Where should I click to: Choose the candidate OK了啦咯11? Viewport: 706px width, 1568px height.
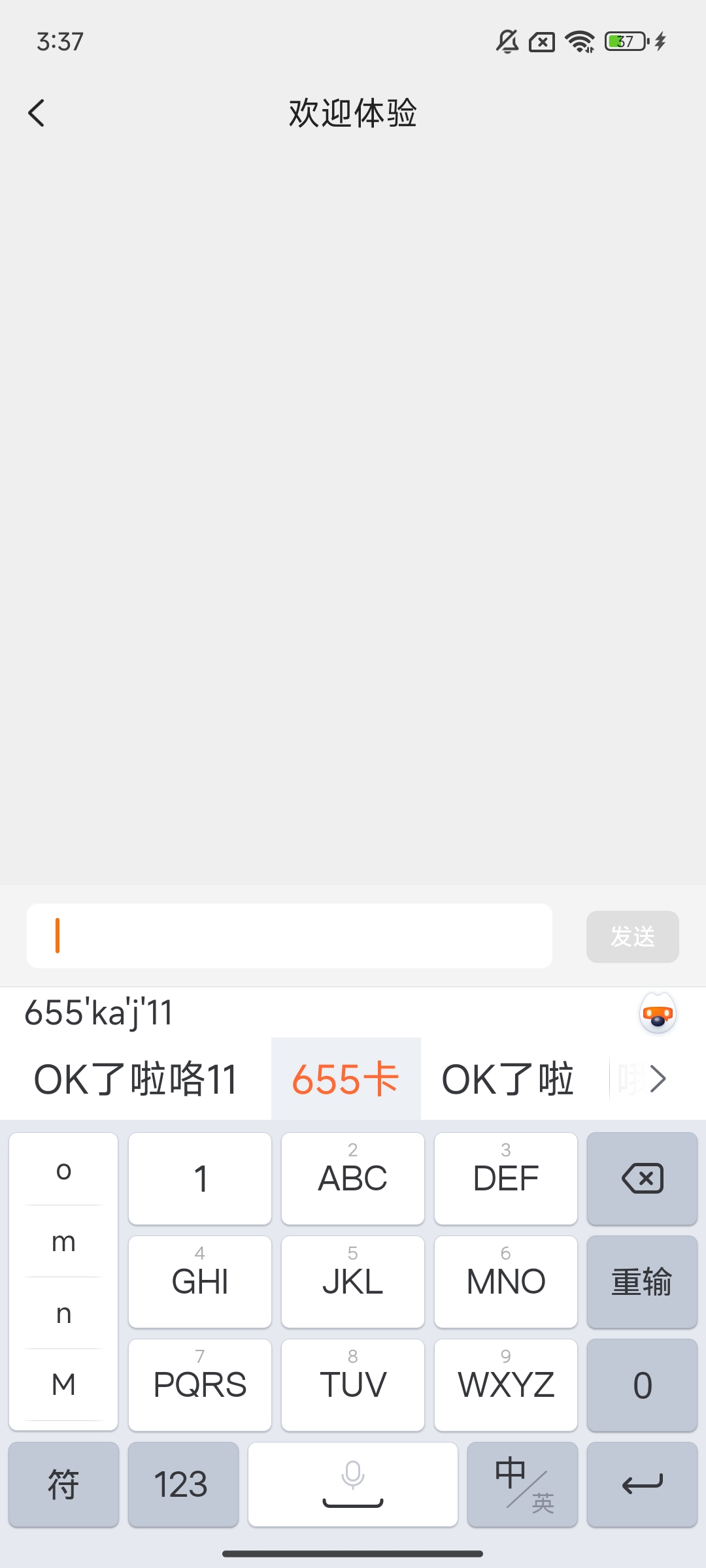135,1079
